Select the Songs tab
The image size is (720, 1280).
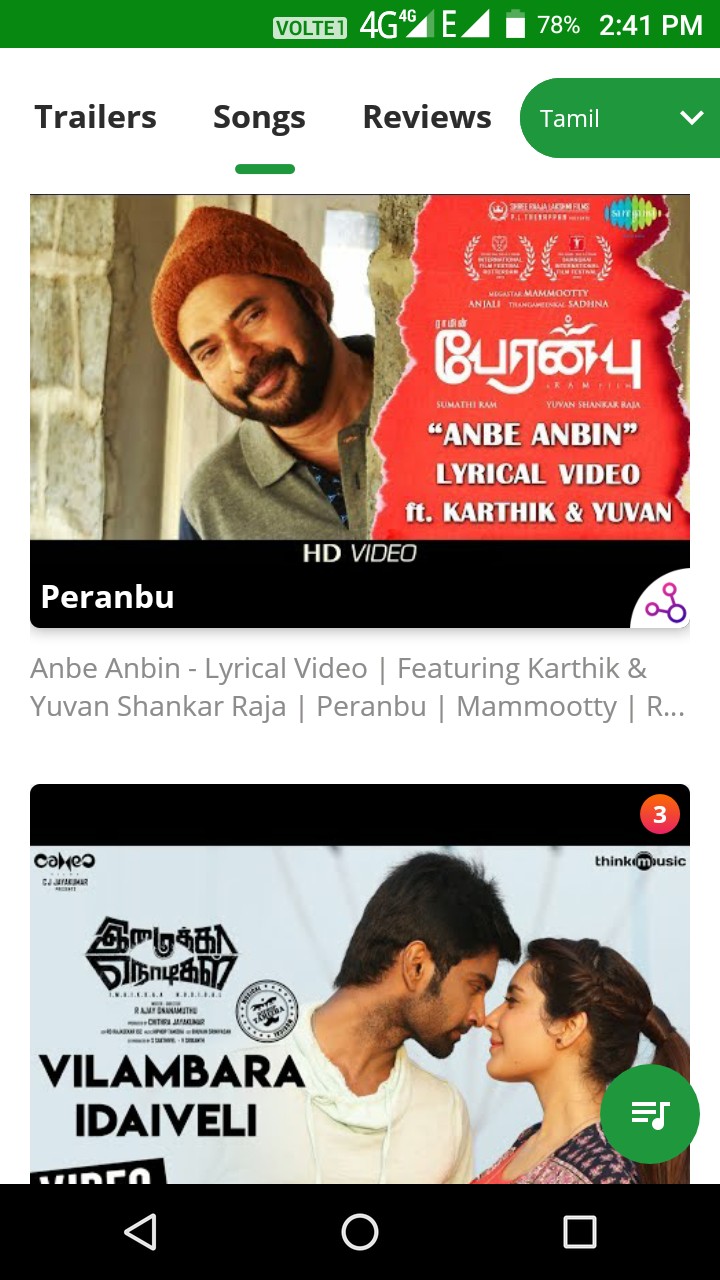click(x=259, y=118)
